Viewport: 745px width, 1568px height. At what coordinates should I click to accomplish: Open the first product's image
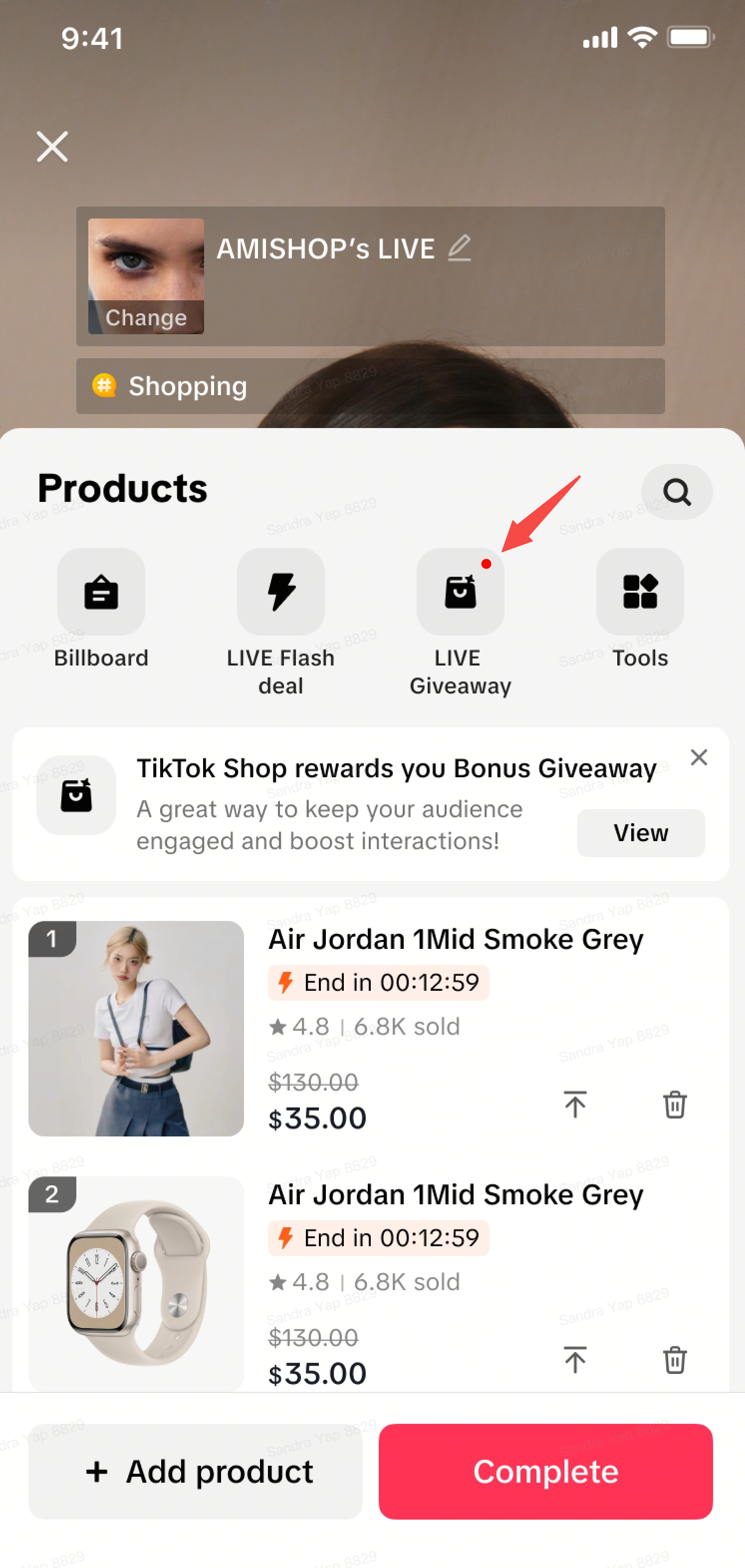(x=136, y=1028)
